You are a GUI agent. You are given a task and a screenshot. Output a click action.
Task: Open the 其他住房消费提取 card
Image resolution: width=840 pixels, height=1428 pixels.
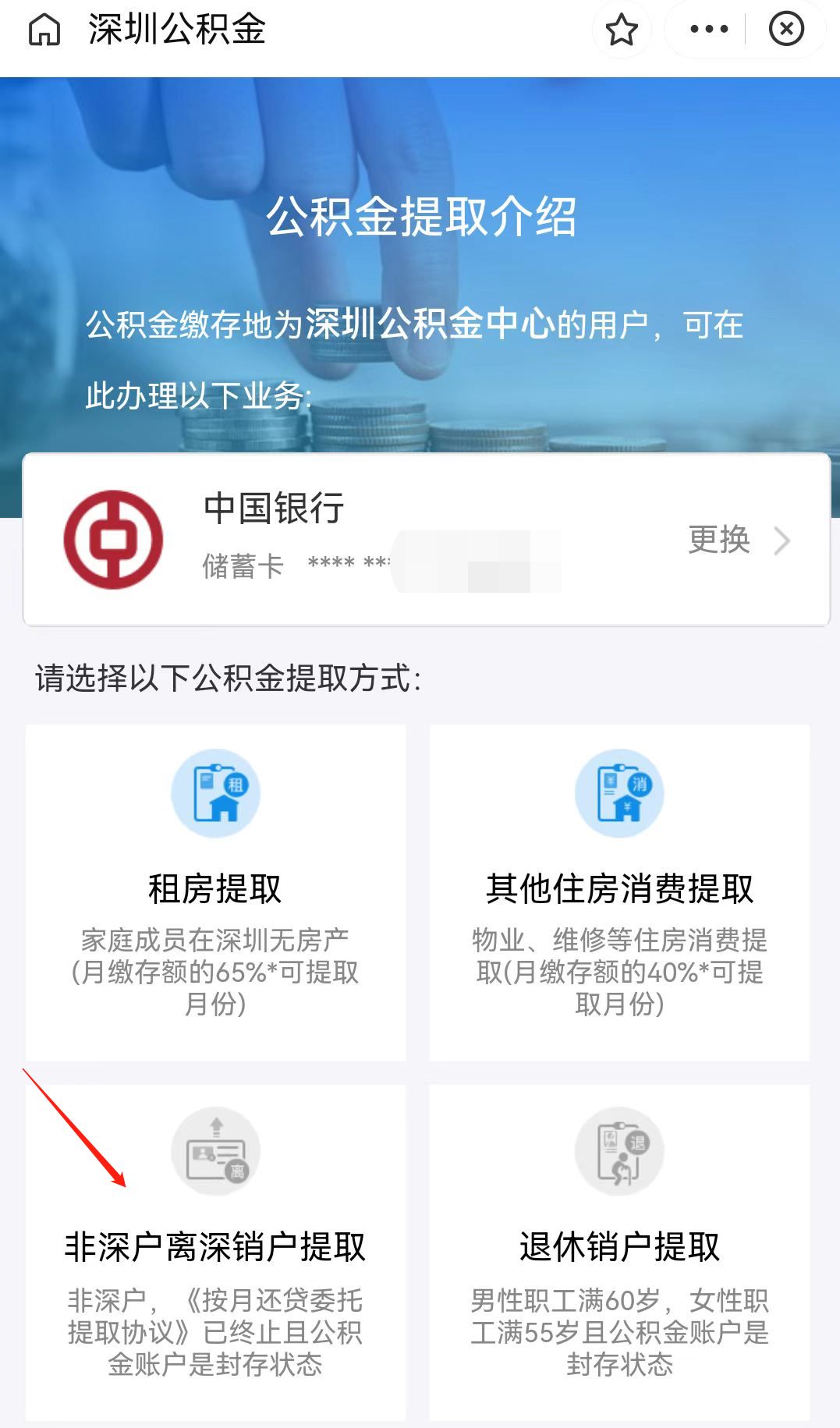[619, 891]
